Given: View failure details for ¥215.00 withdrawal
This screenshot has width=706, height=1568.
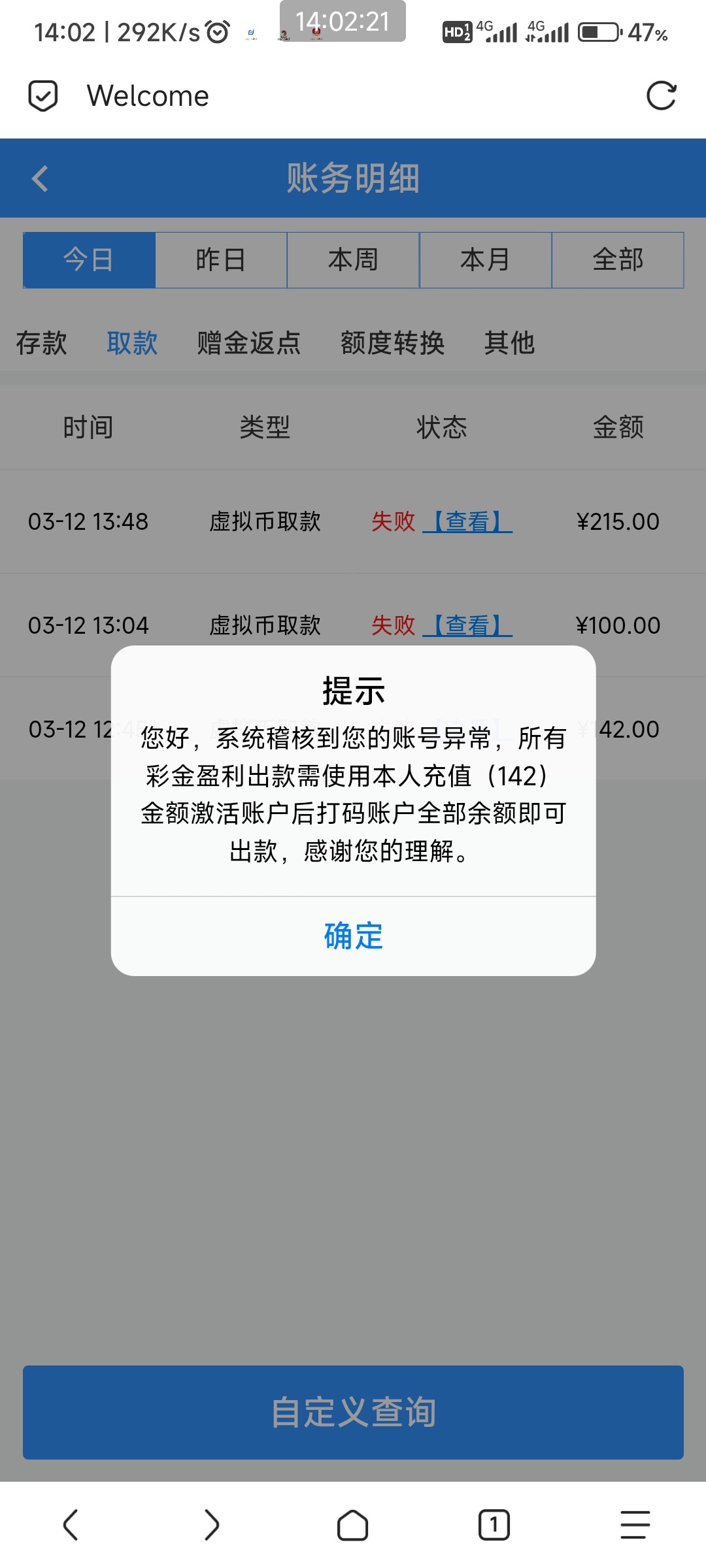Looking at the screenshot, I should pos(467,521).
